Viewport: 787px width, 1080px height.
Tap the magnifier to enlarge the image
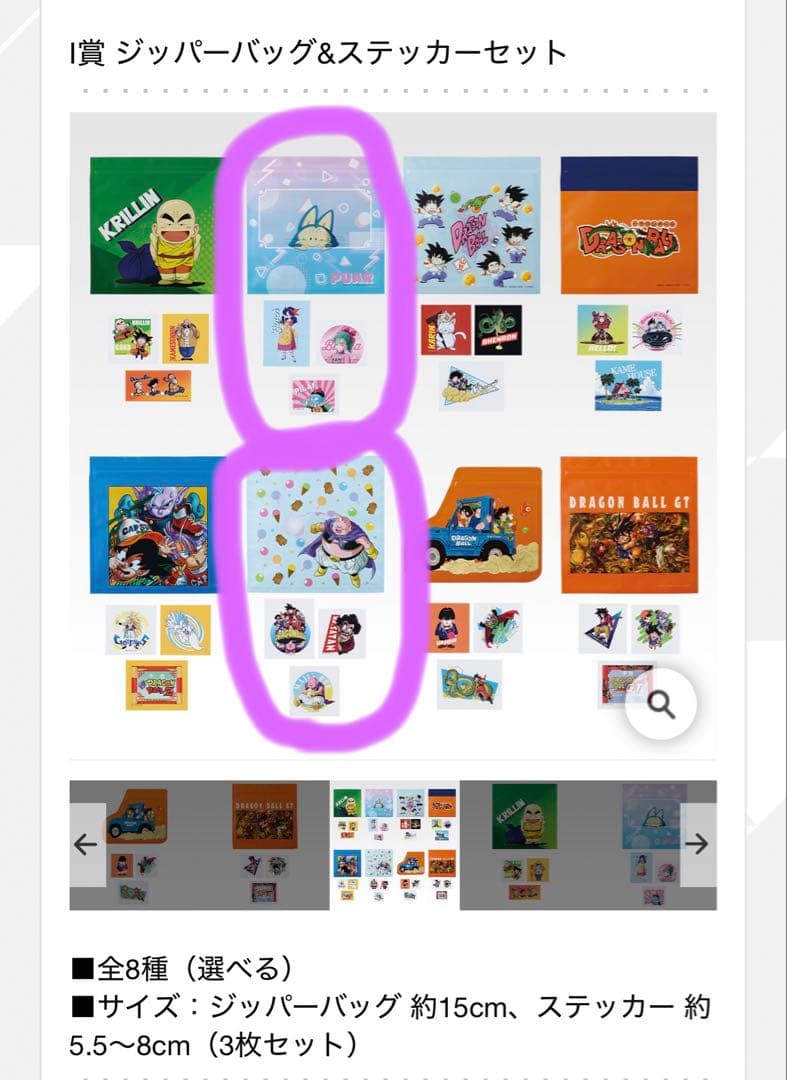pyautogui.click(x=661, y=705)
